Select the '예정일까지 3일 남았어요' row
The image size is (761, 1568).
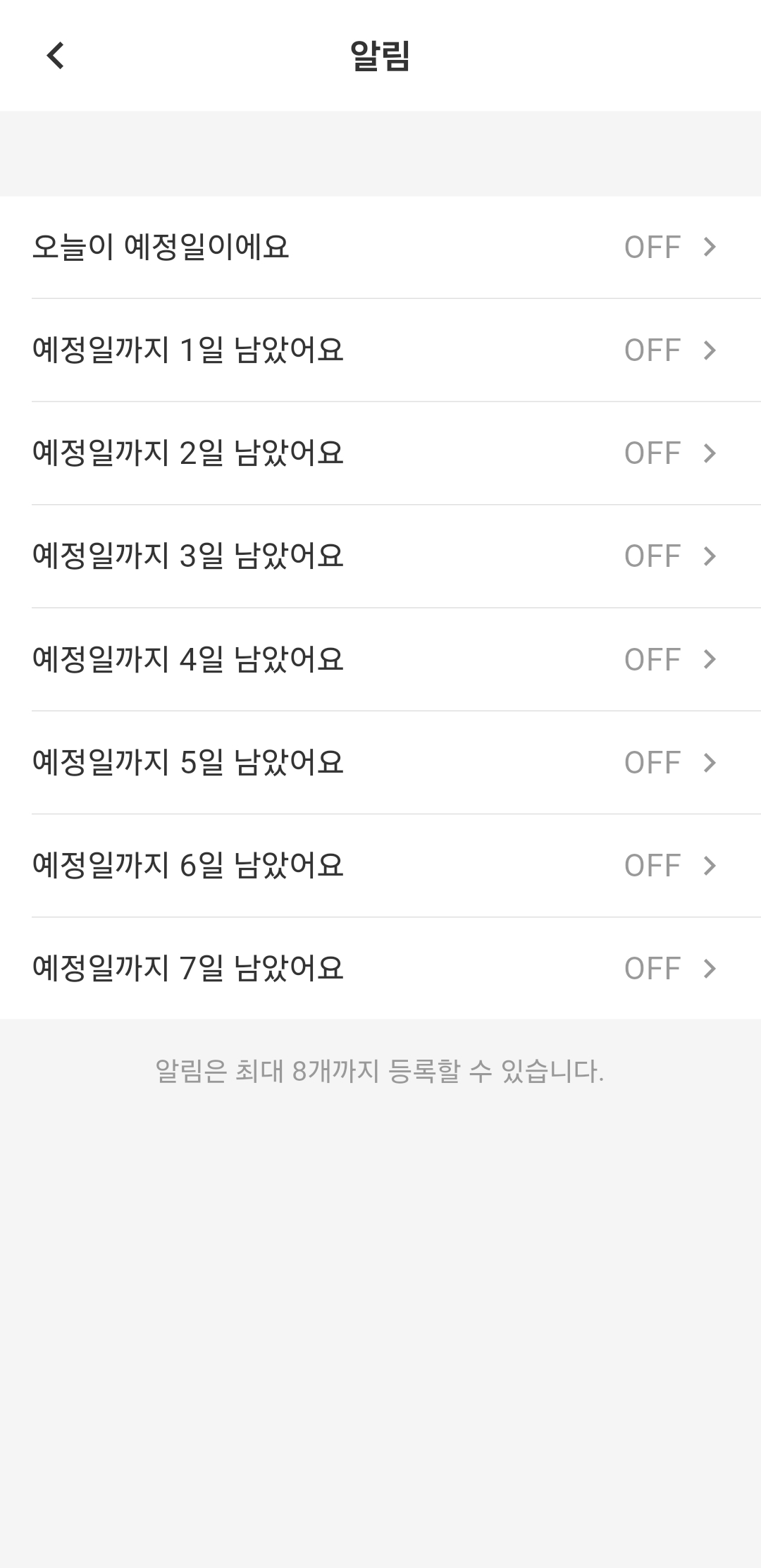pyautogui.click(x=282, y=555)
